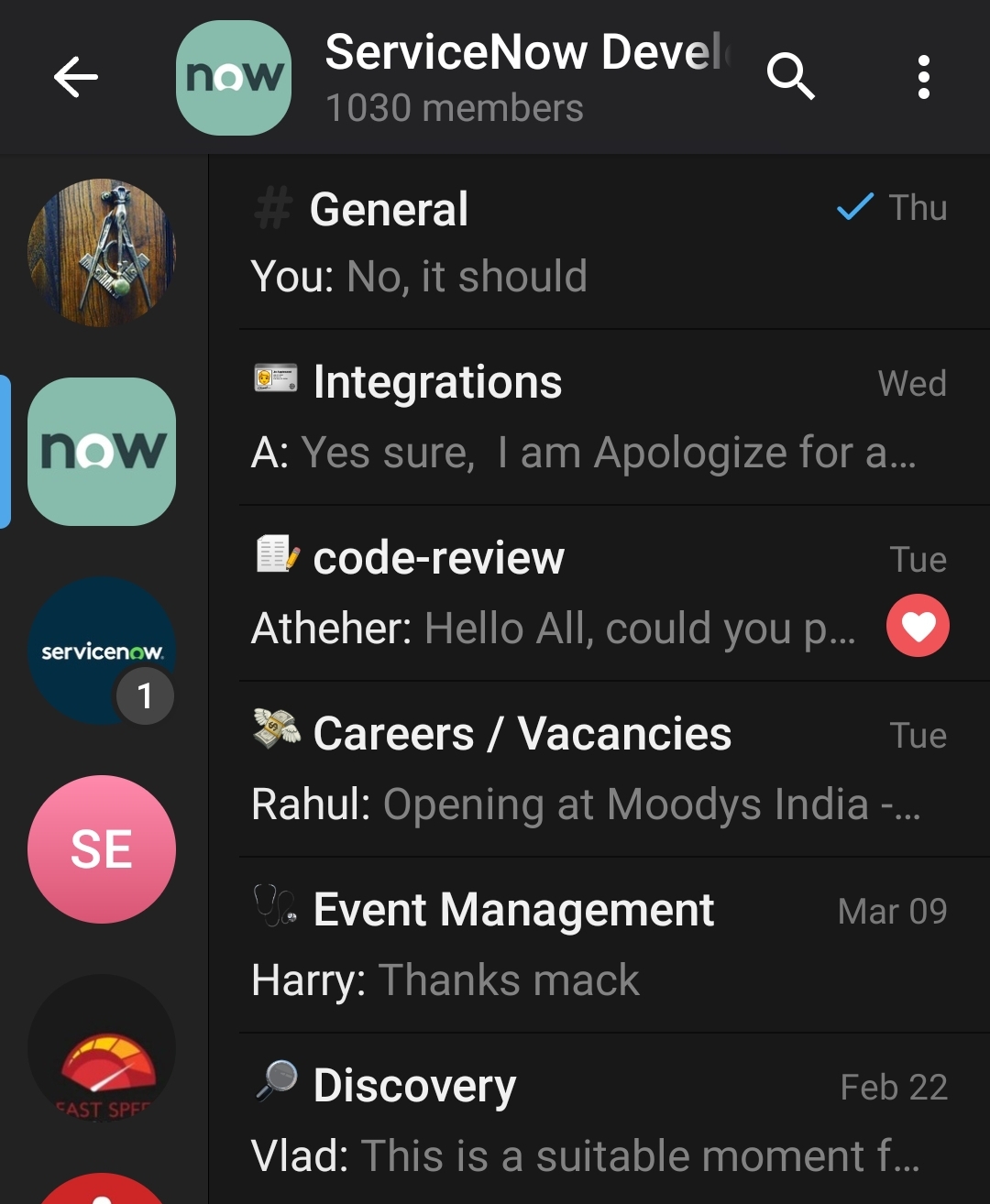Select the pink SE chat avatar
This screenshot has height=1204, width=990.
click(101, 849)
